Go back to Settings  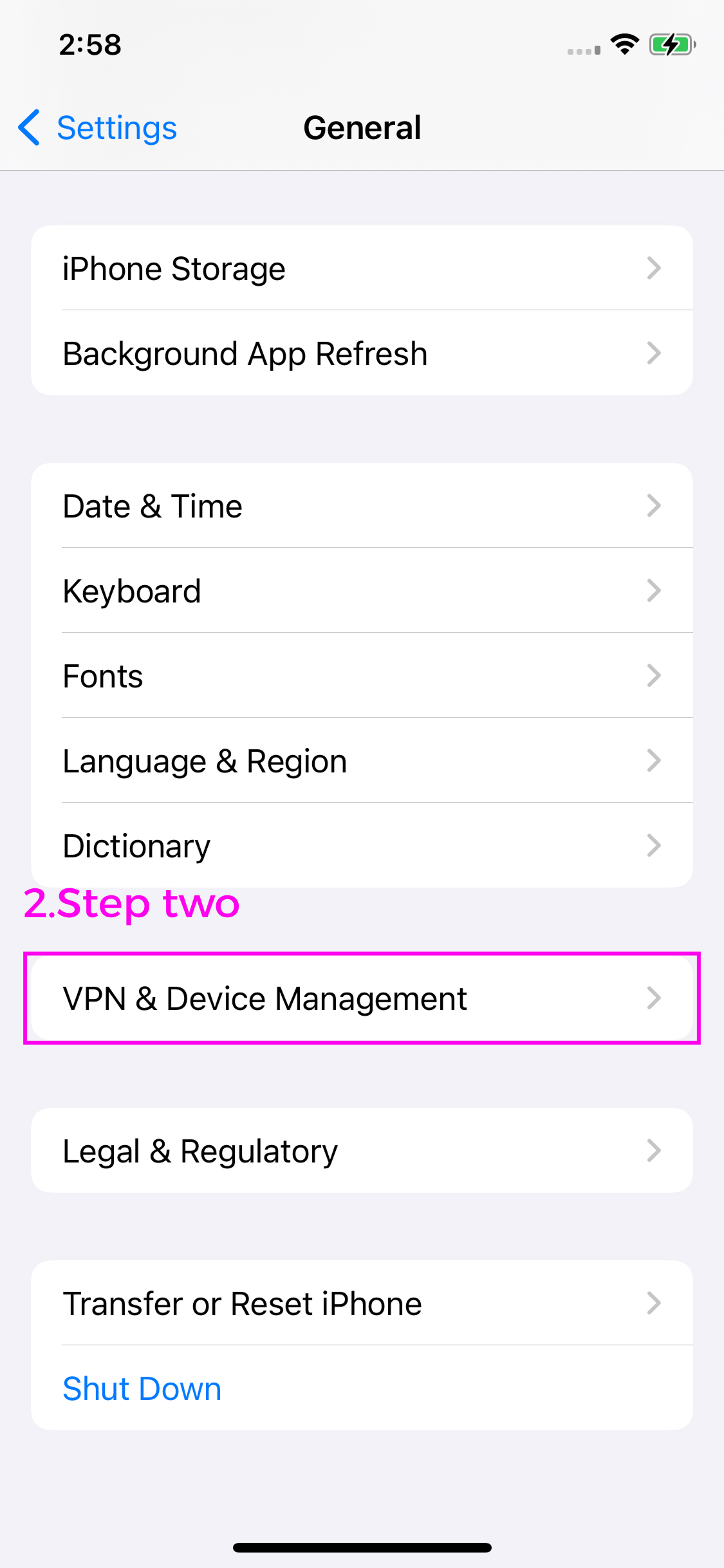[98, 127]
